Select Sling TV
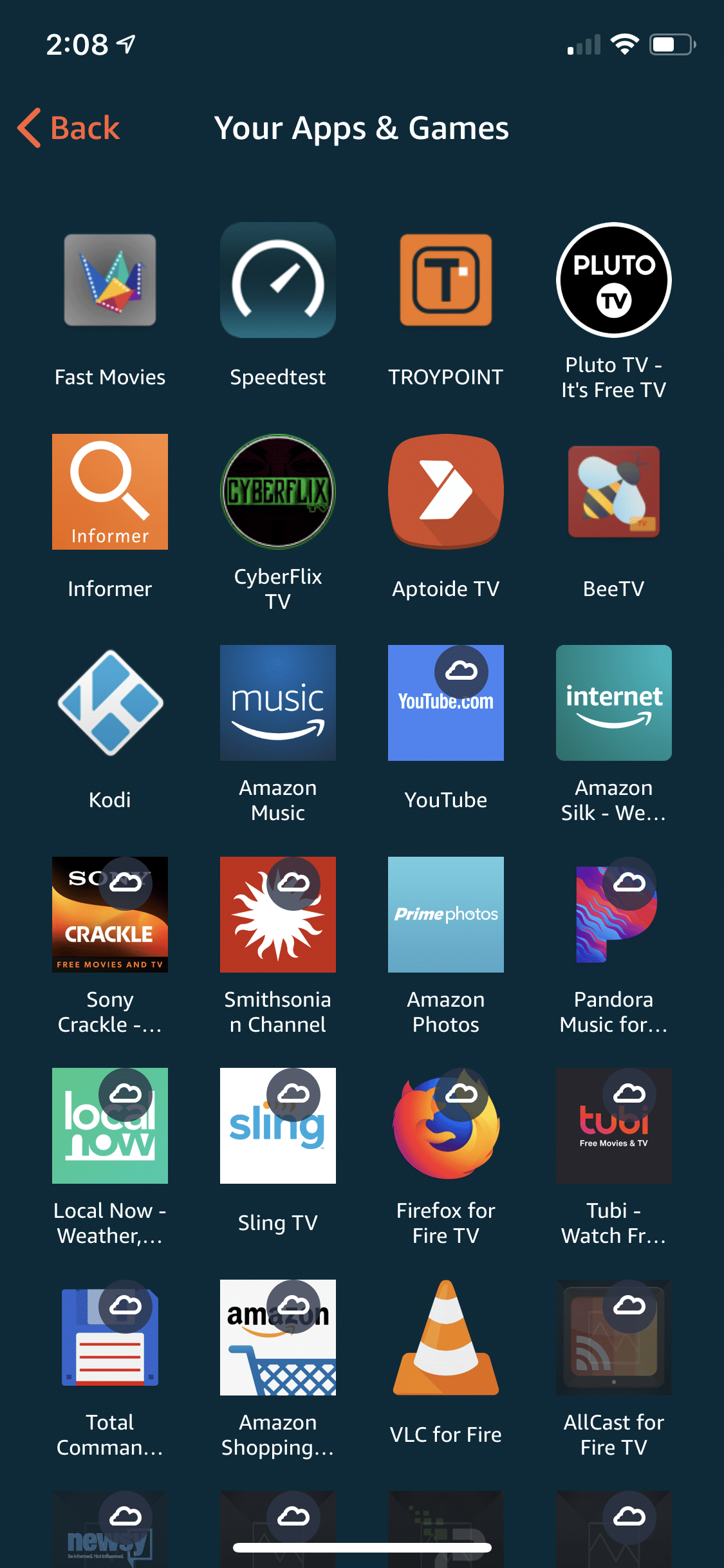This screenshot has height=1568, width=724. click(x=278, y=1126)
